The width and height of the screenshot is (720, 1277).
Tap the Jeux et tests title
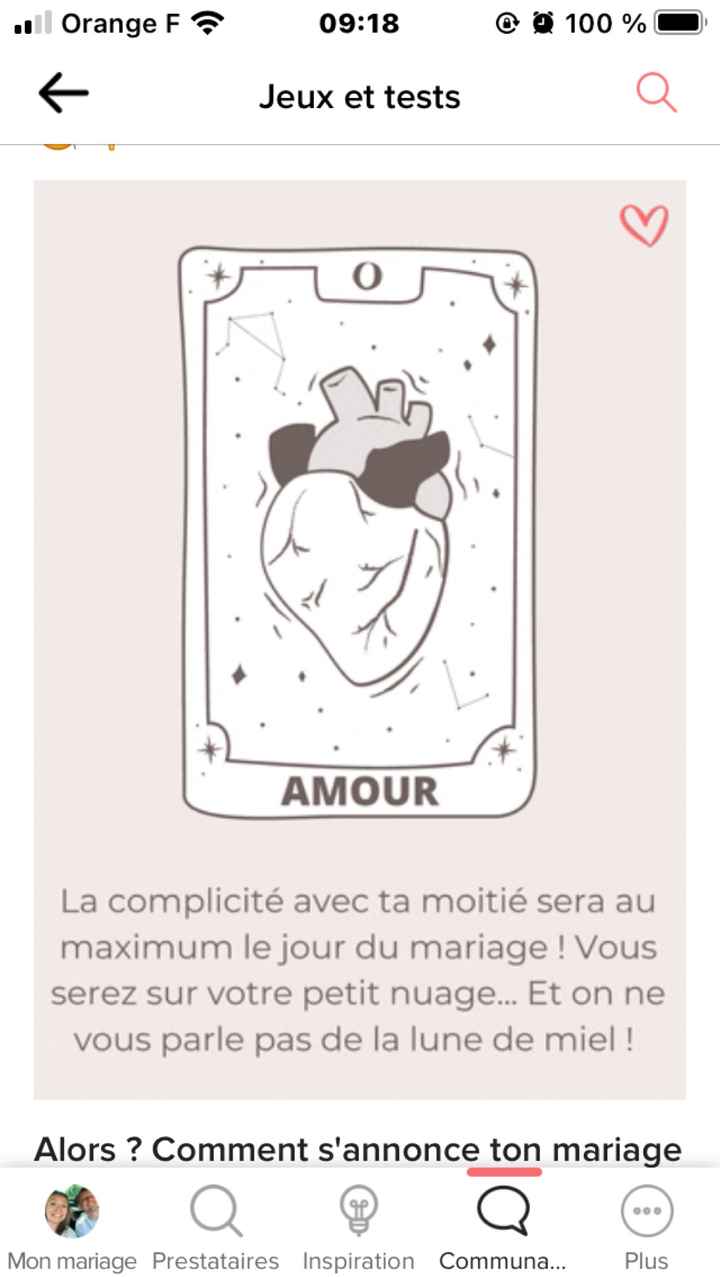point(360,96)
